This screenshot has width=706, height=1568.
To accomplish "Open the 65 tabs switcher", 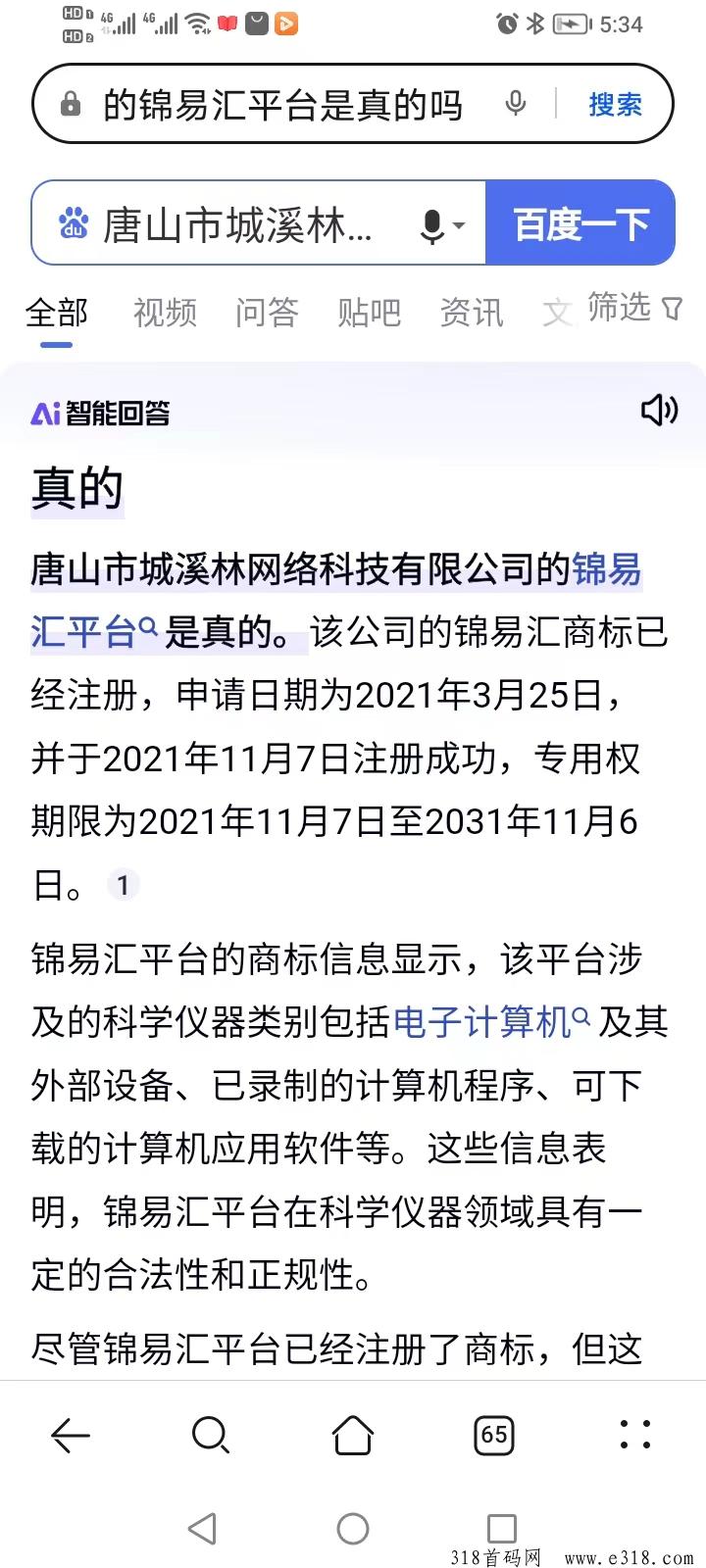I will (494, 1436).
